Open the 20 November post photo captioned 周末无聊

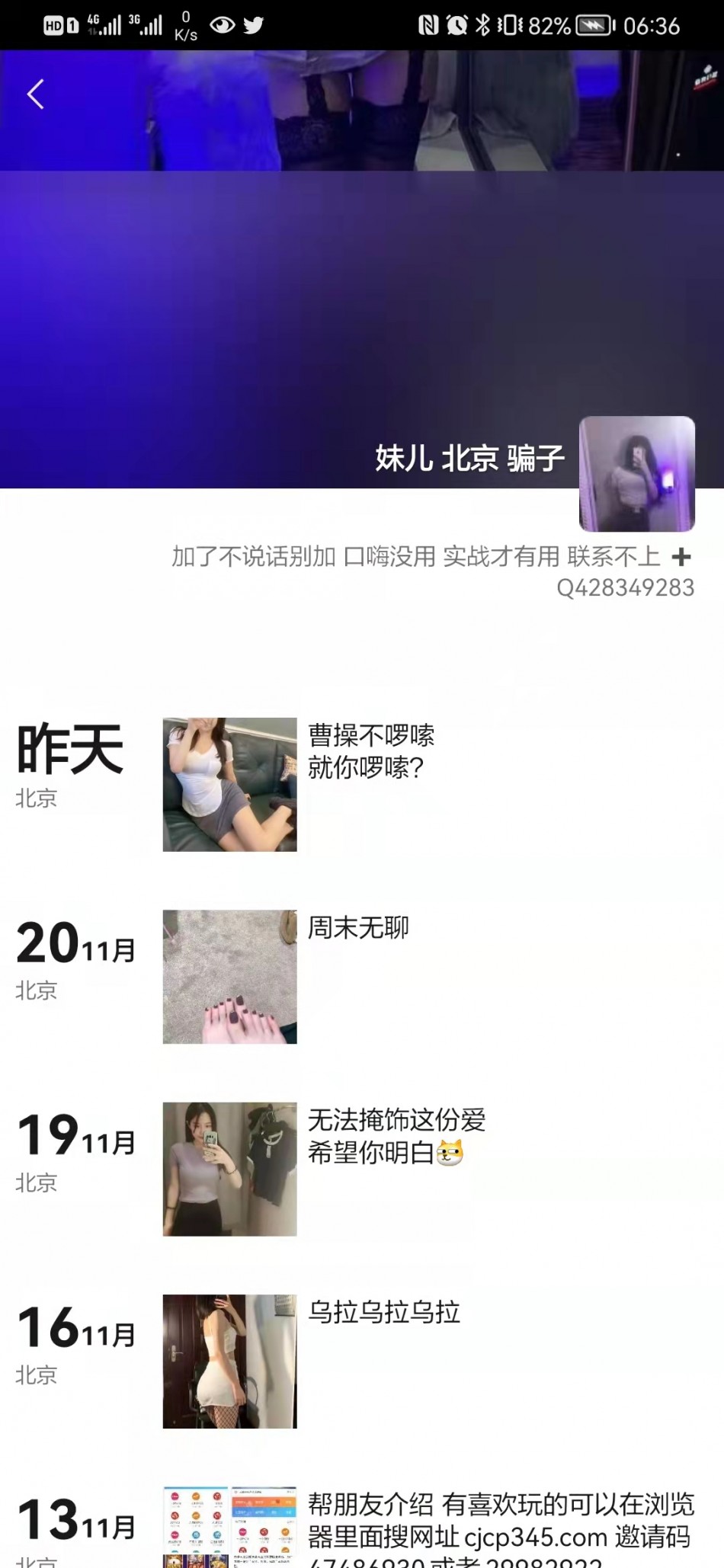[x=229, y=976]
